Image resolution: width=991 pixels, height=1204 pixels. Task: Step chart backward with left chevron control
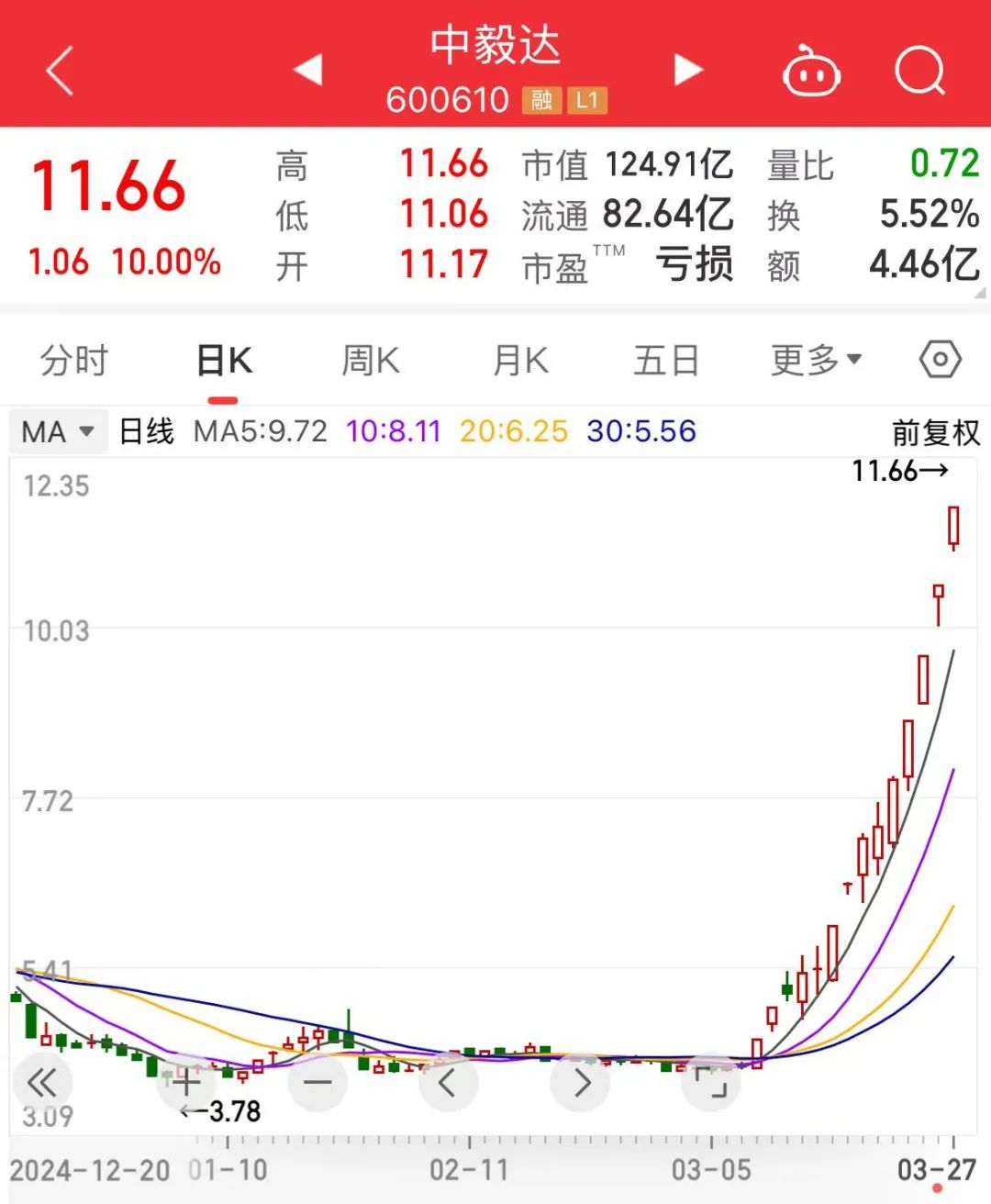pos(447,1083)
